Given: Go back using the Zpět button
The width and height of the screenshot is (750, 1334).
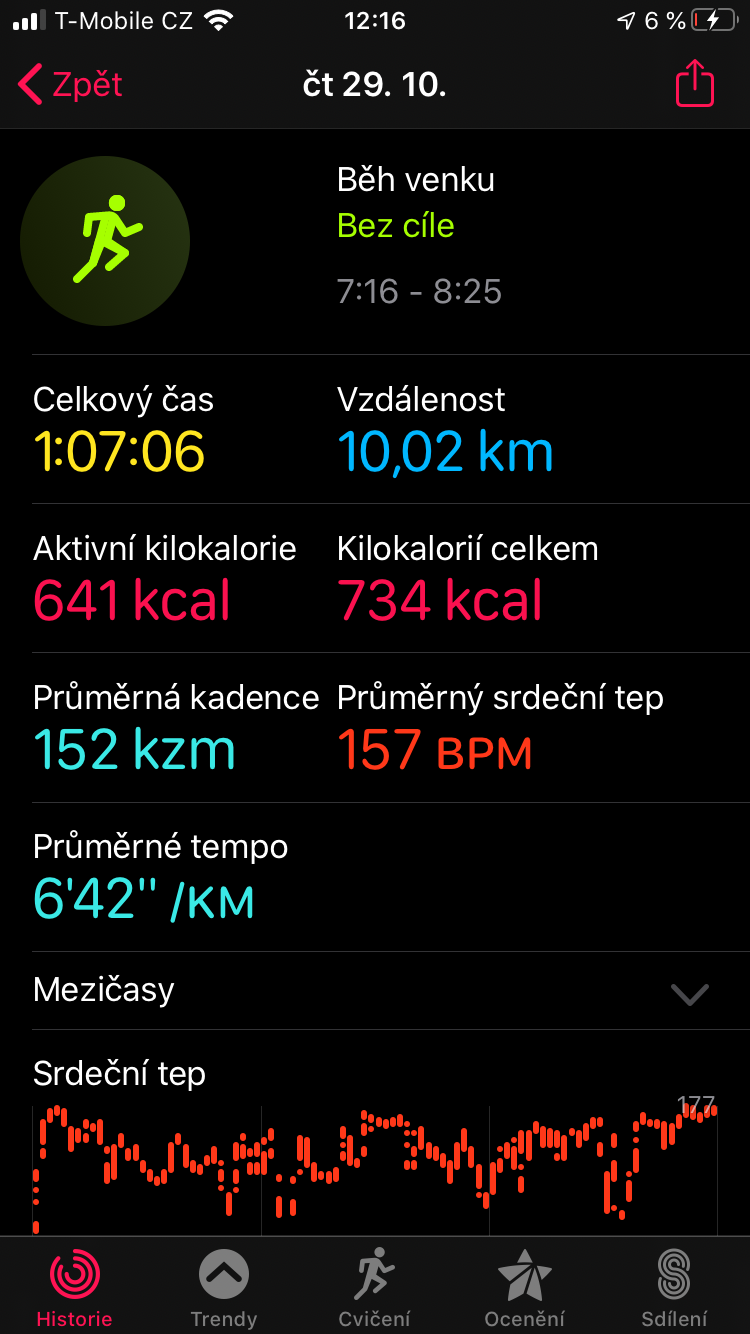Looking at the screenshot, I should (70, 85).
